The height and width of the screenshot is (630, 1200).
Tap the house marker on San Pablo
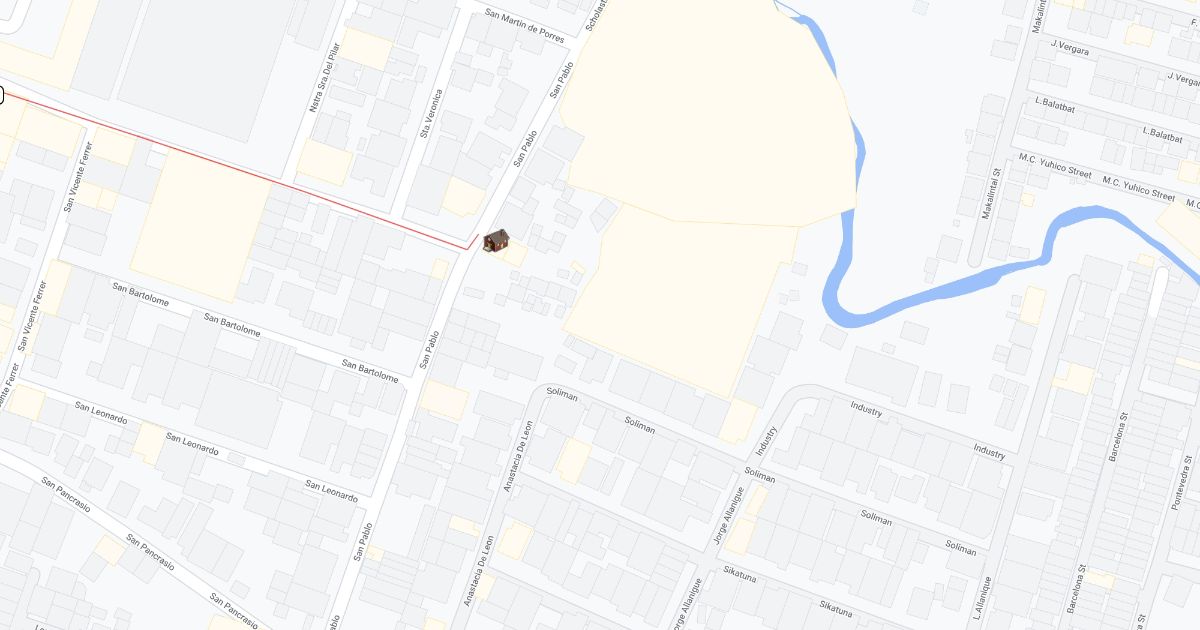[x=496, y=241]
